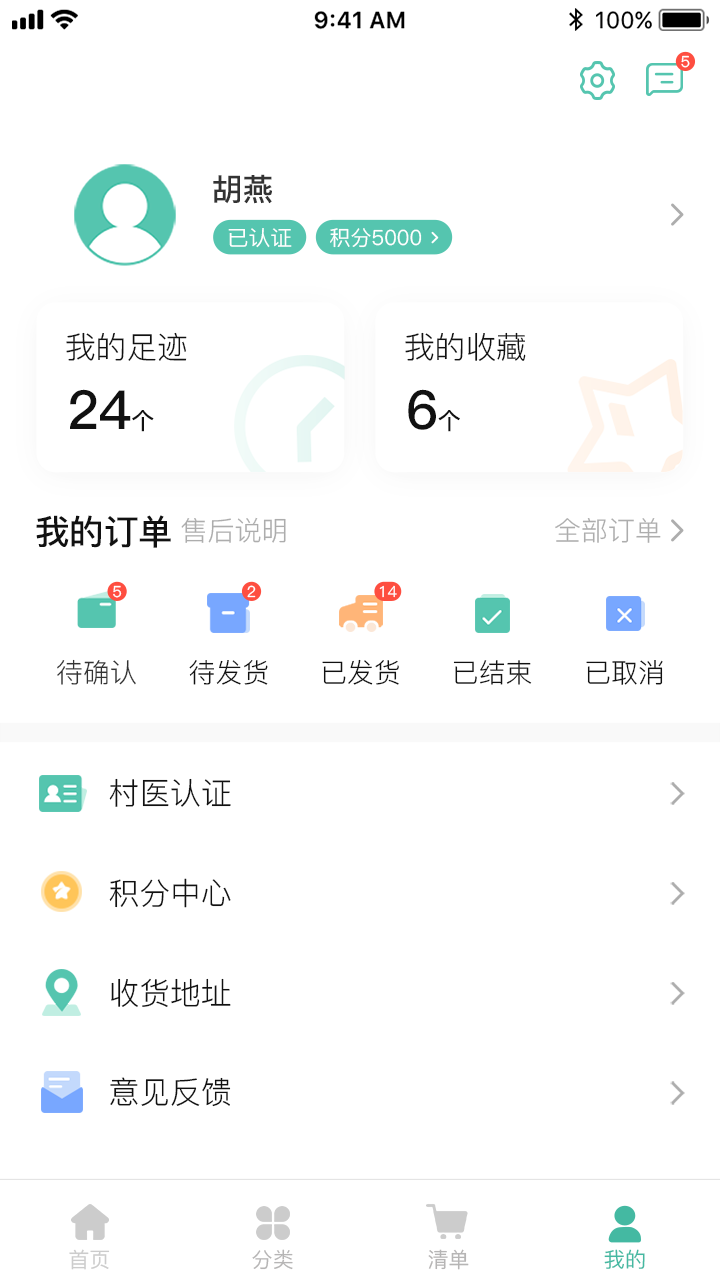Open 已发货 orders
The height and width of the screenshot is (1280, 720).
[x=361, y=634]
